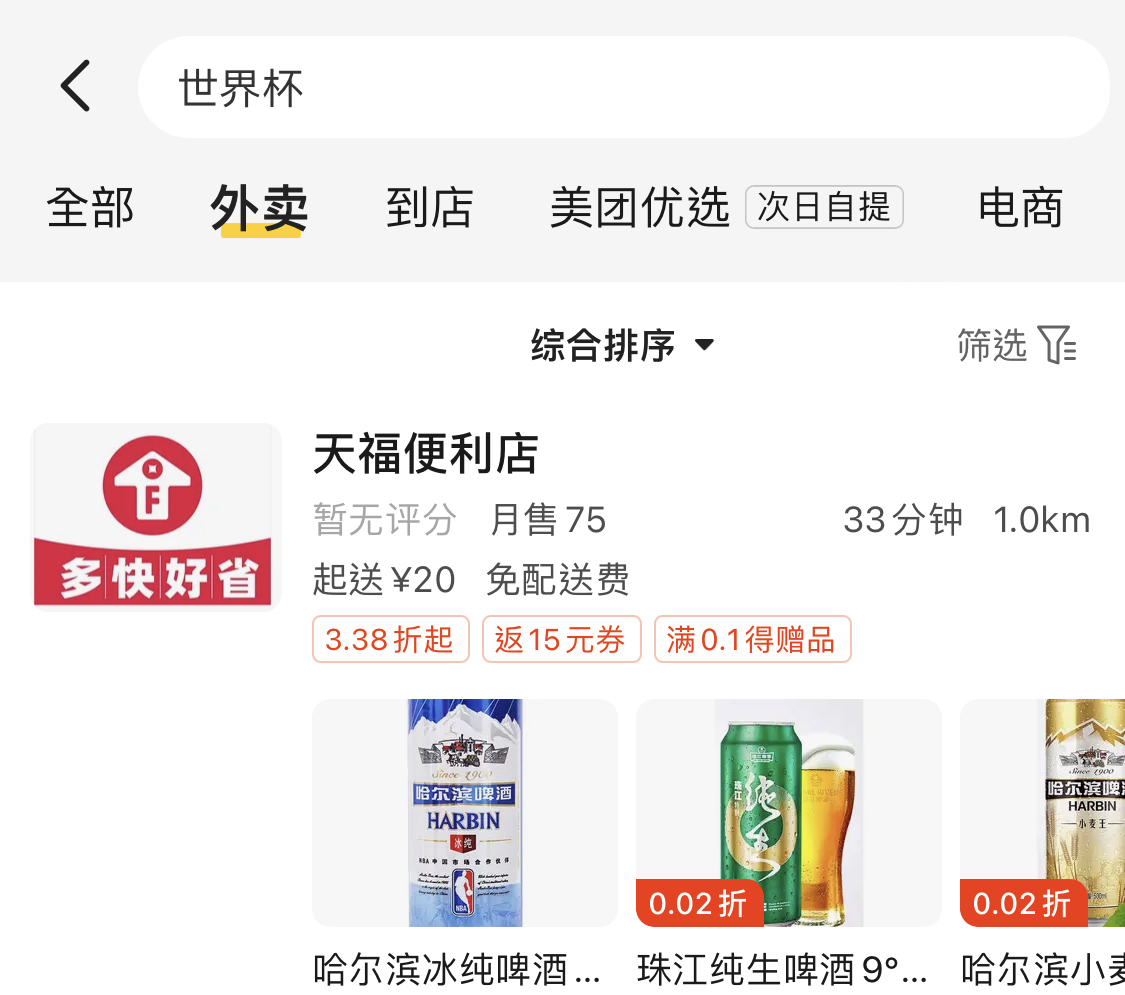This screenshot has height=995, width=1125.
Task: Switch to the 电商 tab
Action: point(1020,208)
